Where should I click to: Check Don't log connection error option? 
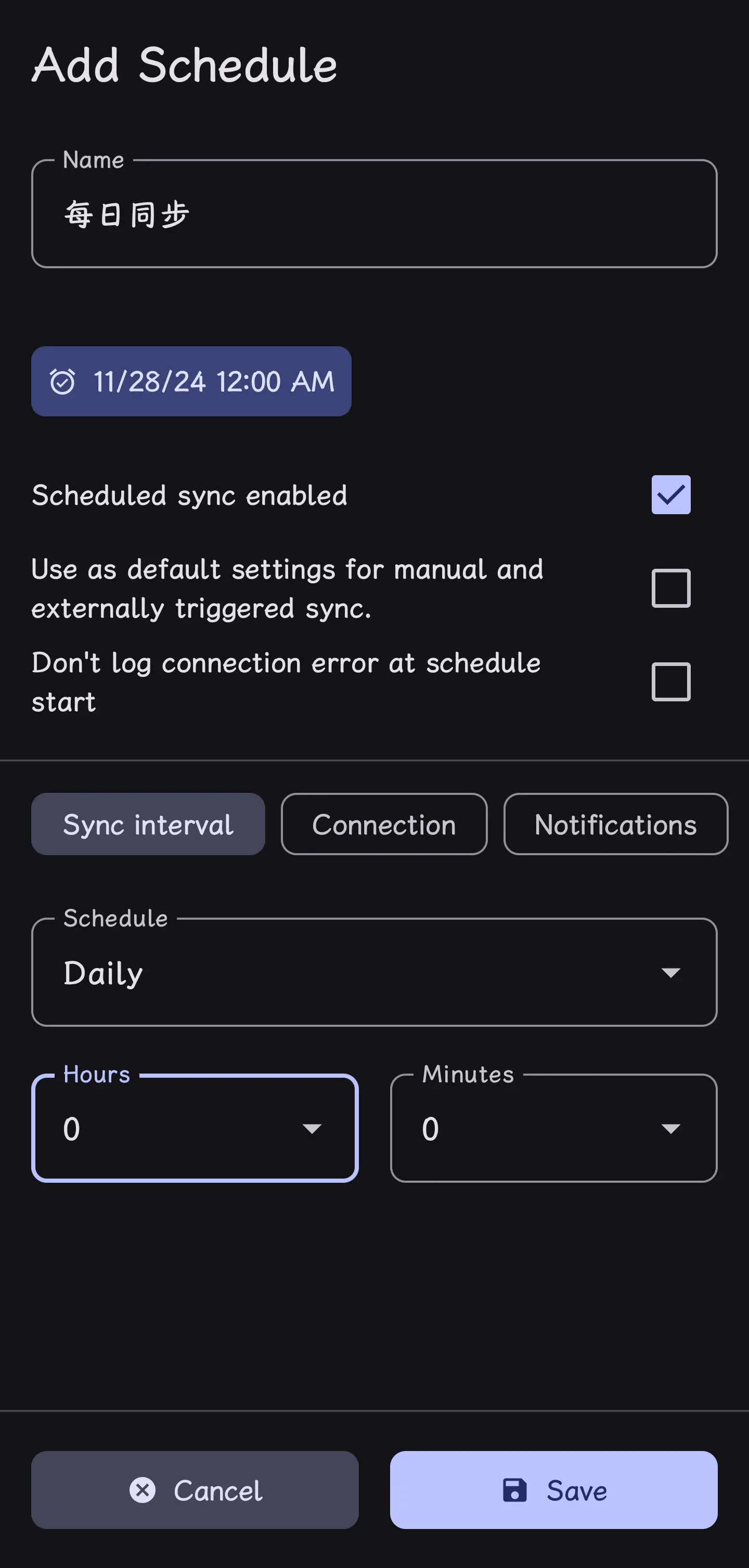pyautogui.click(x=670, y=682)
